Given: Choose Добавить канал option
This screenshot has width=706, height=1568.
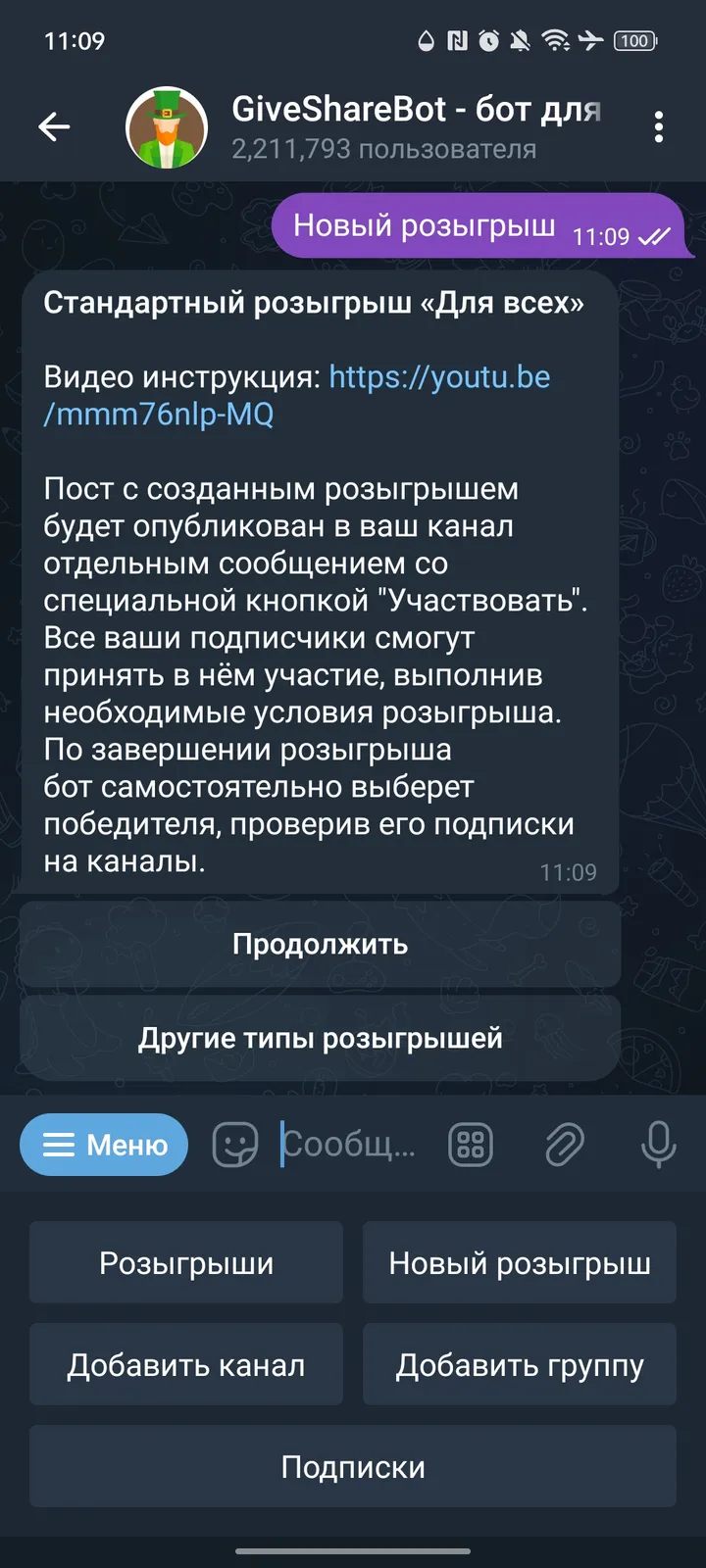Looking at the screenshot, I should click(186, 1364).
